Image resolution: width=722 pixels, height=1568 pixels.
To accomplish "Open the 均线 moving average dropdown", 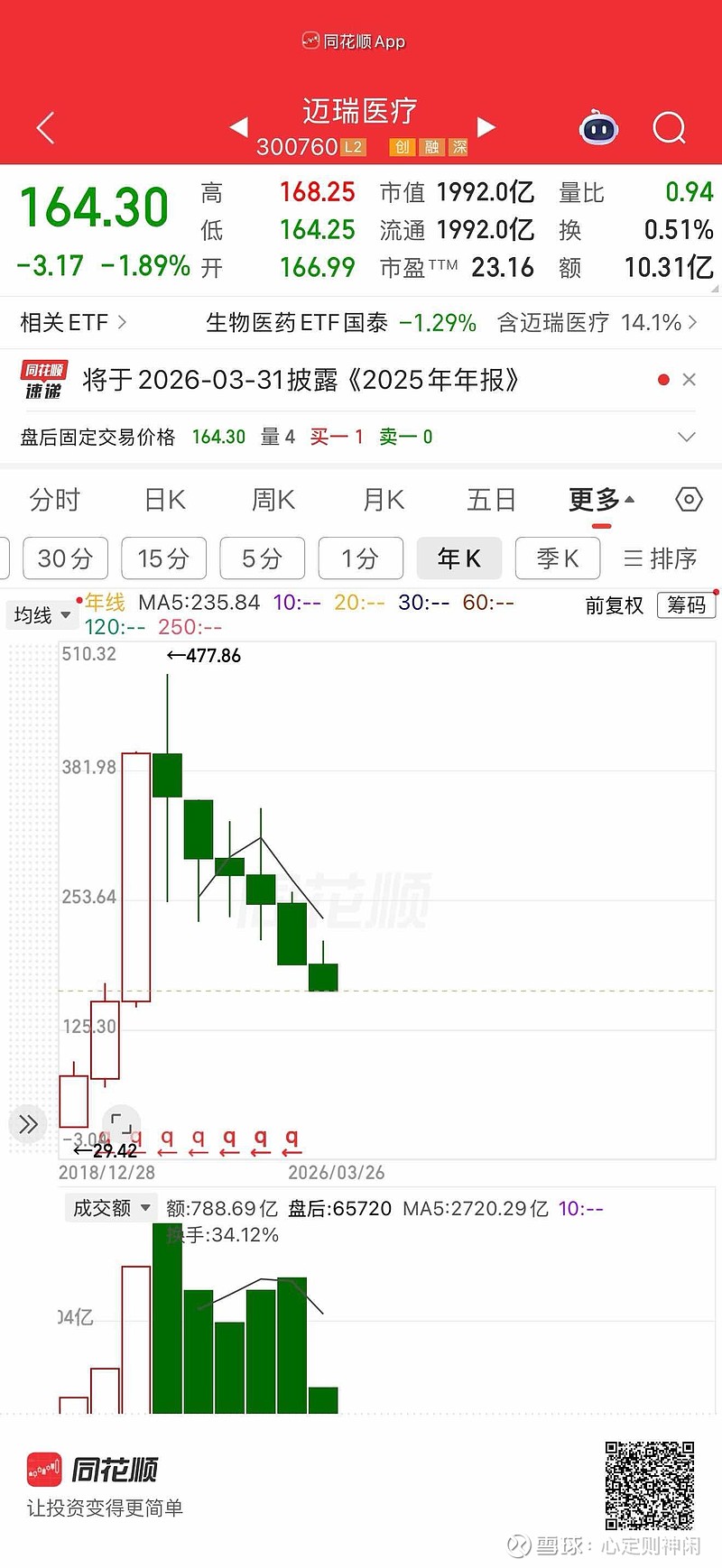I will coord(42,614).
